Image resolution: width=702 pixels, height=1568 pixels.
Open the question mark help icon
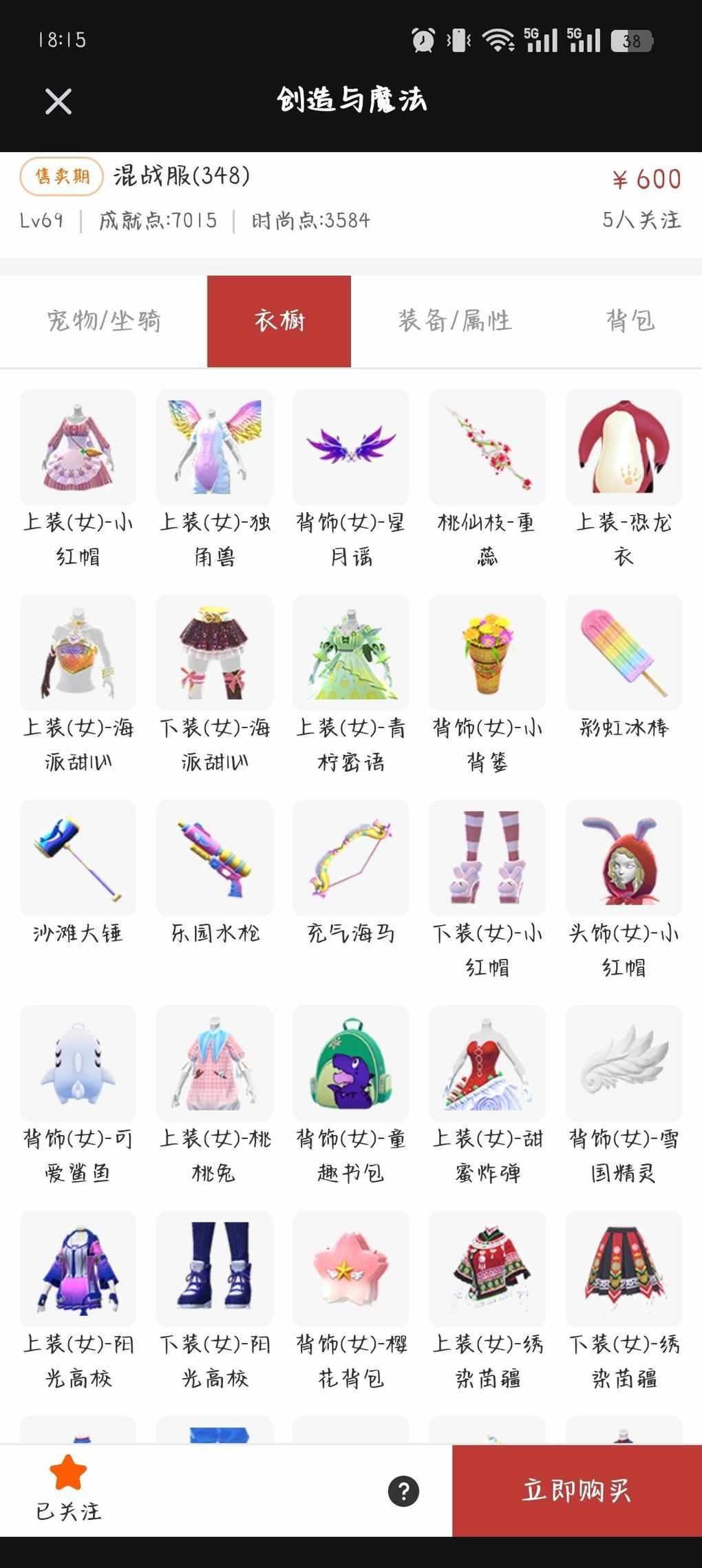[x=403, y=1491]
